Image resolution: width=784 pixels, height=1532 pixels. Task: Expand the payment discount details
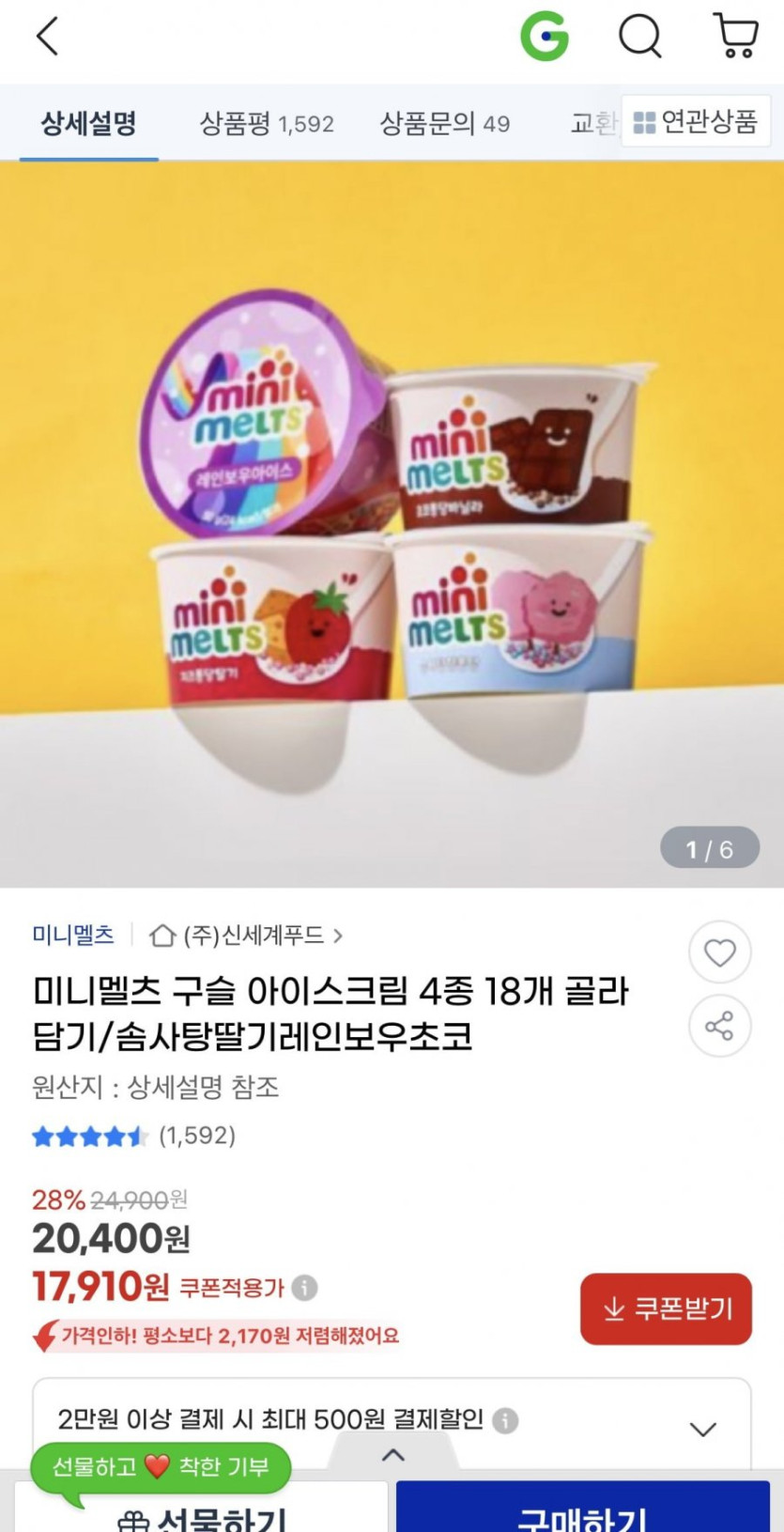tap(702, 1429)
